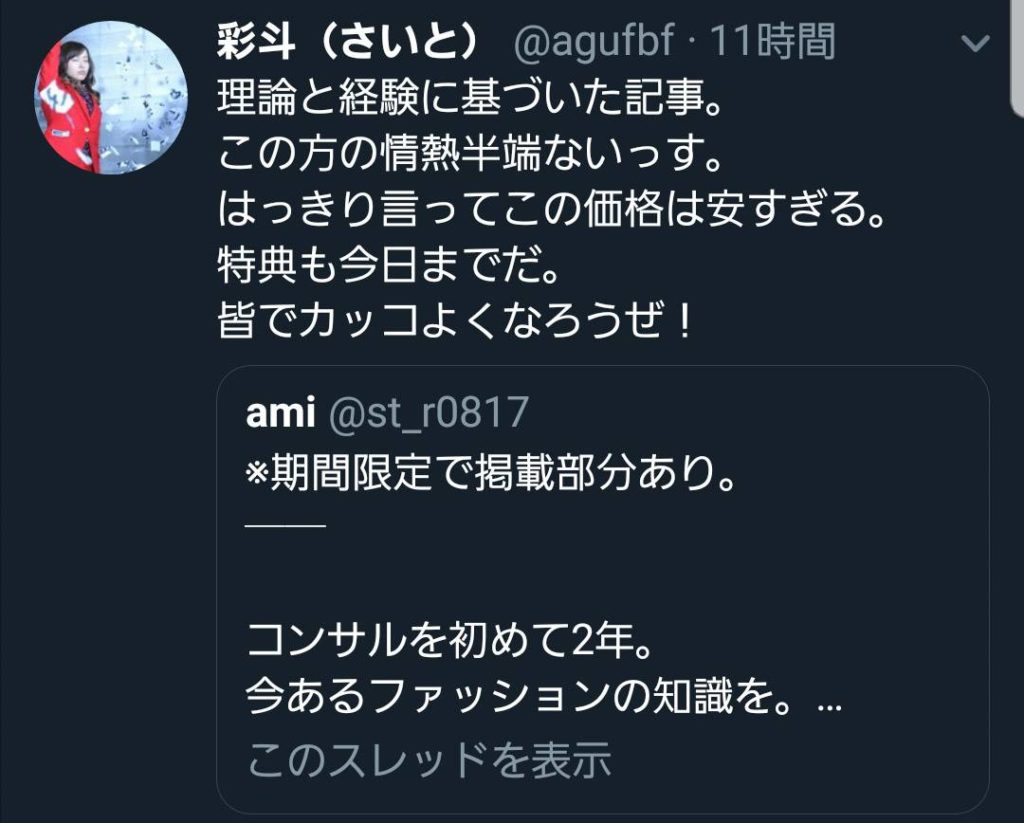Tap このスレッドを表示 to show thread
This screenshot has width=1024, height=823.
[429, 760]
